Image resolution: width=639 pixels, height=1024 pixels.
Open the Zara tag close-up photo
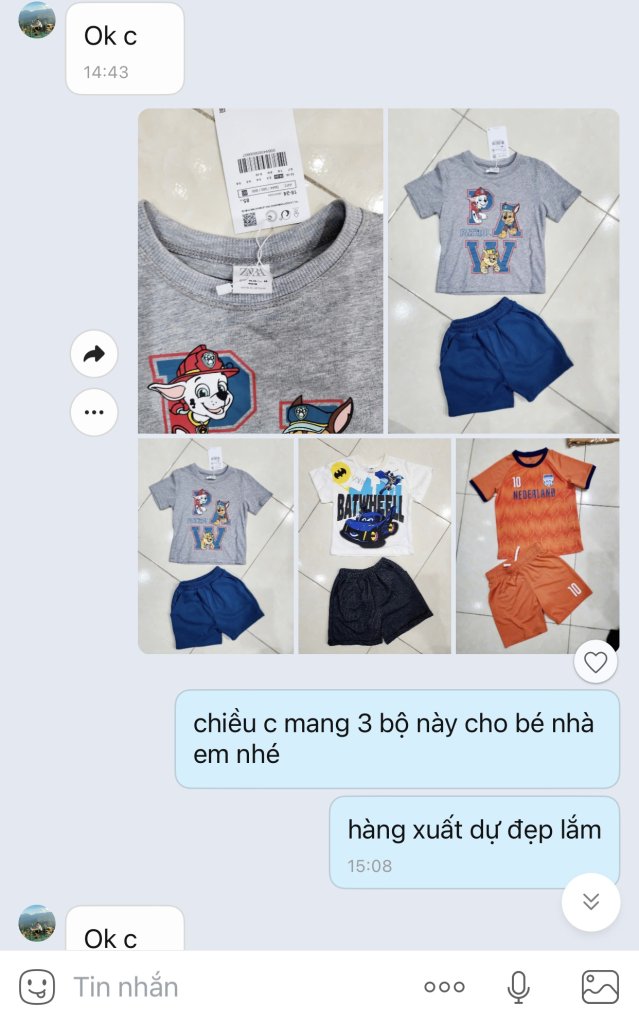tap(260, 271)
